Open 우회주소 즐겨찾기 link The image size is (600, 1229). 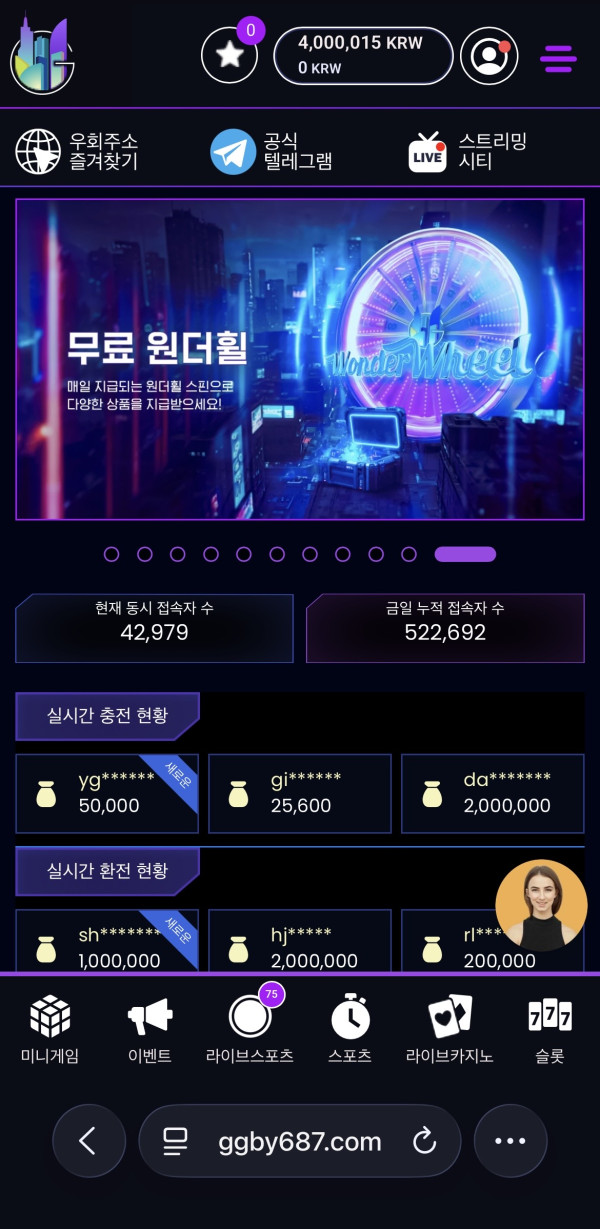pyautogui.click(x=77, y=152)
